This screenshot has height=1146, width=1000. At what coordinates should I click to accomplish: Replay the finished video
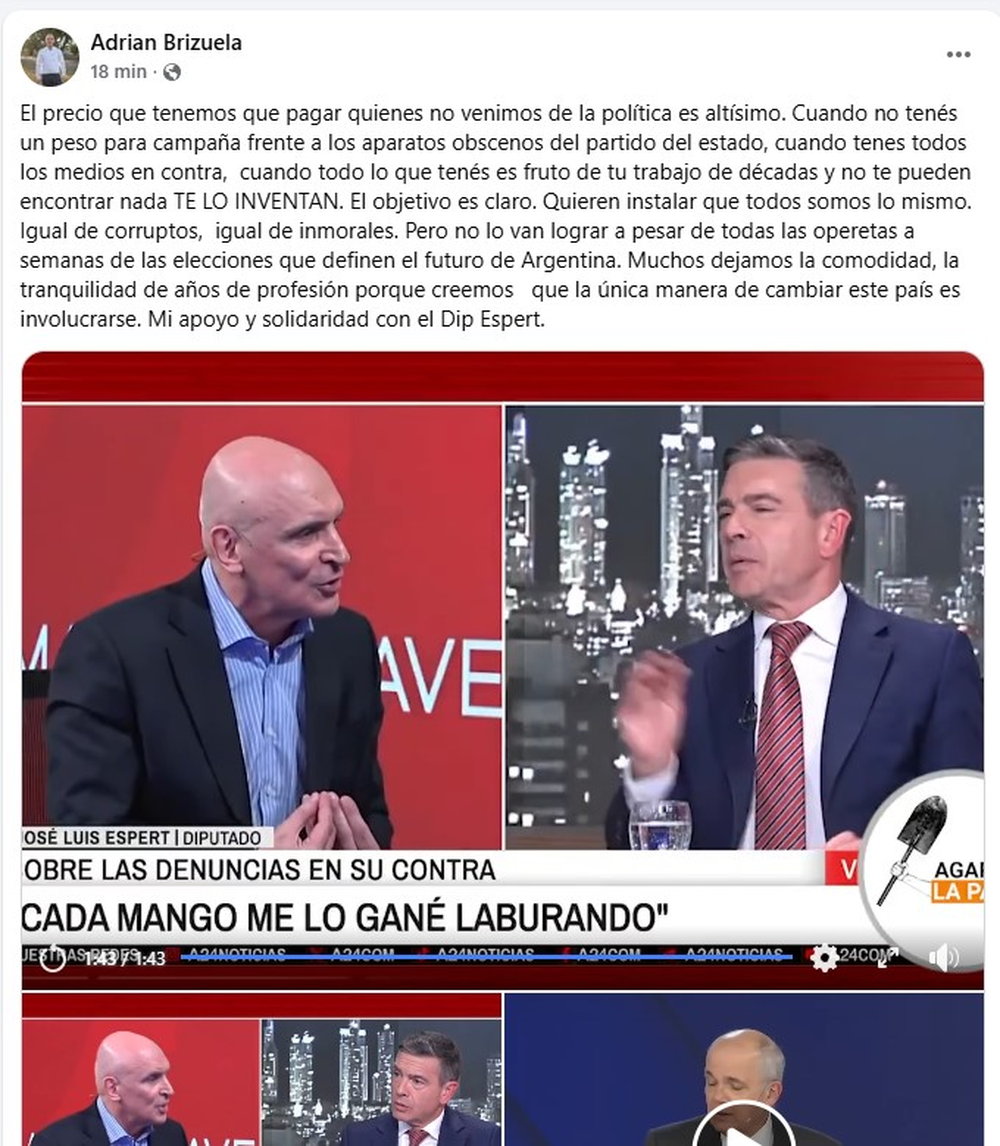click(51, 958)
